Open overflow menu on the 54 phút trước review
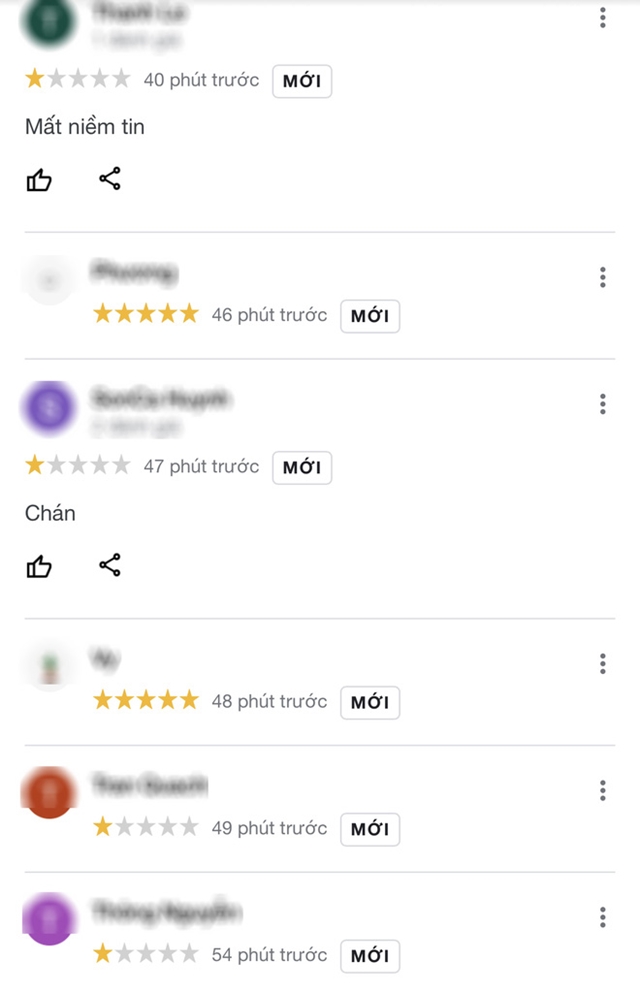This screenshot has width=640, height=993. pyautogui.click(x=602, y=917)
